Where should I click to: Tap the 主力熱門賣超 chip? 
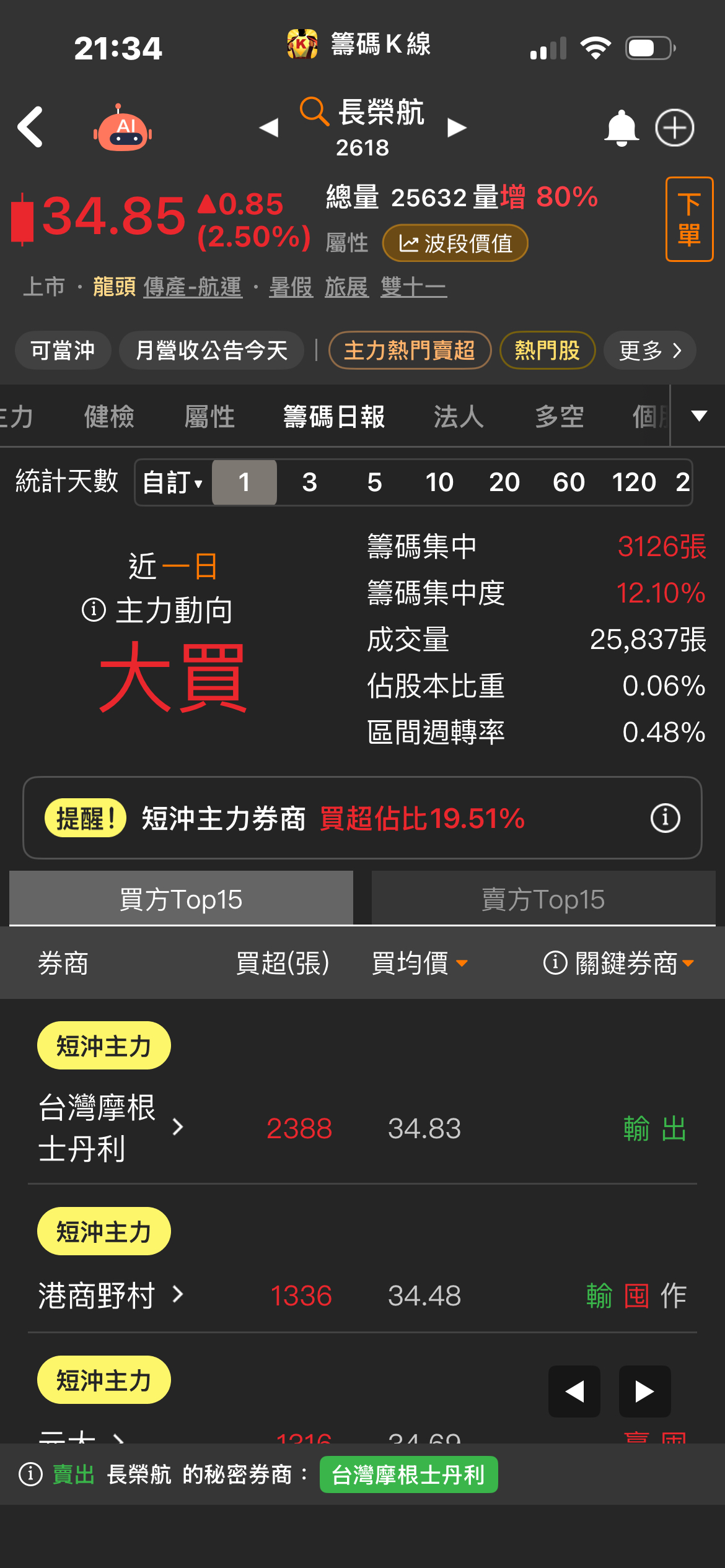point(410,351)
